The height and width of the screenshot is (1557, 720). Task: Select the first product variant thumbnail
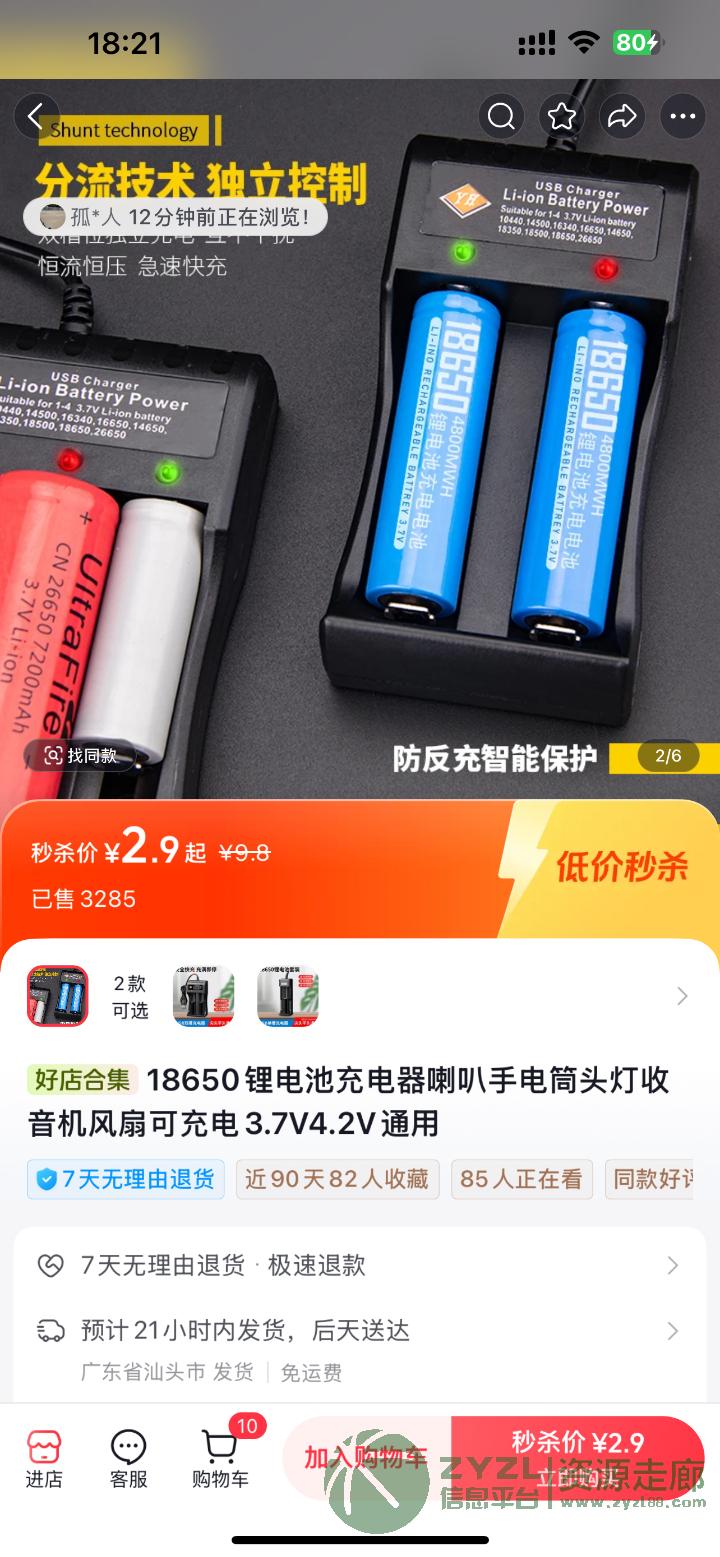[x=57, y=996]
